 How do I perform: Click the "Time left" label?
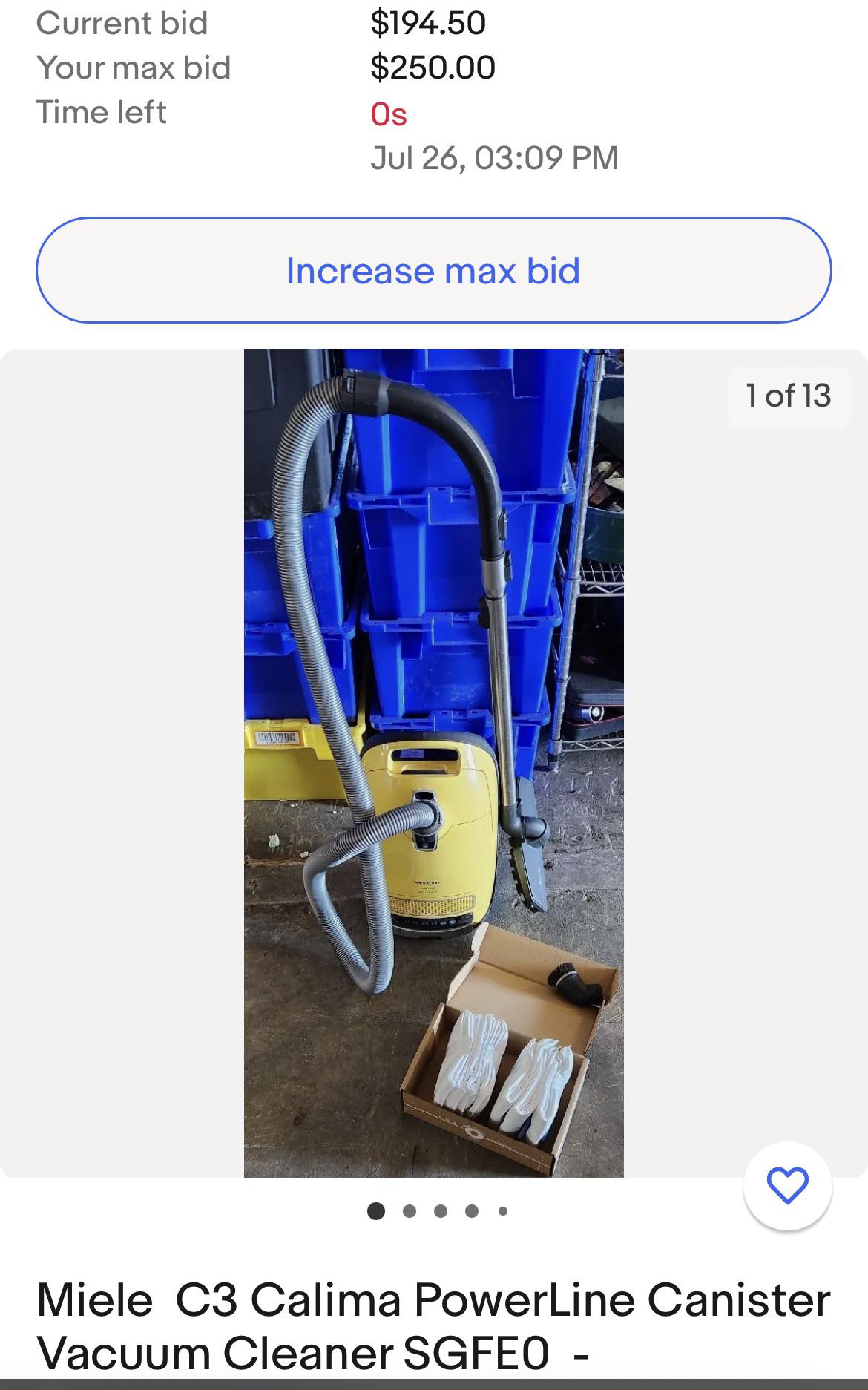point(100,111)
